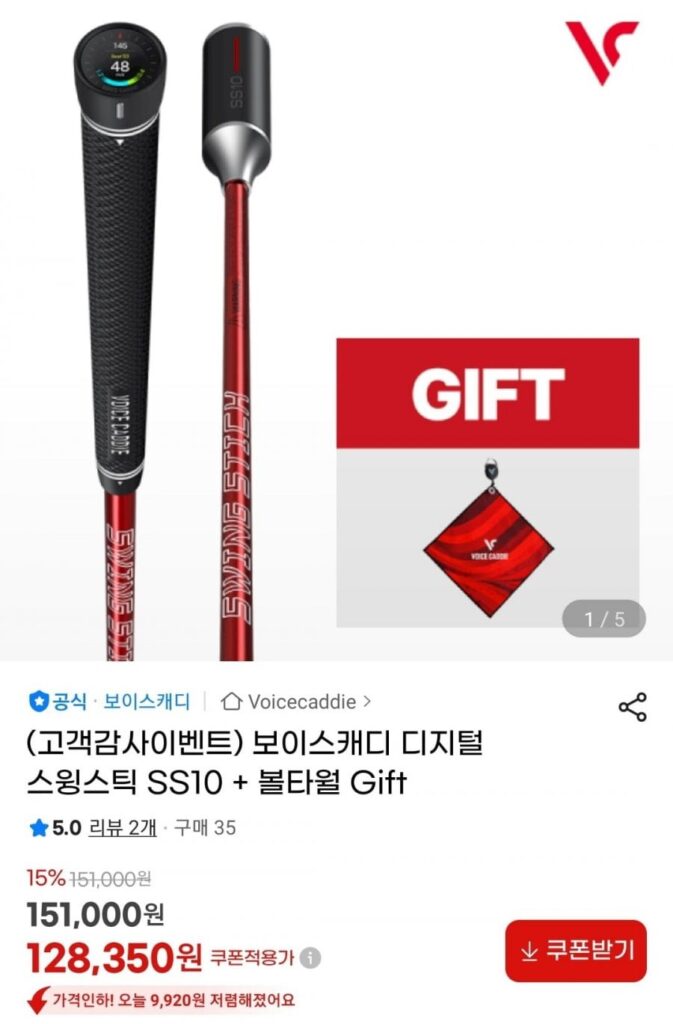Open the product image gallery

336,330
